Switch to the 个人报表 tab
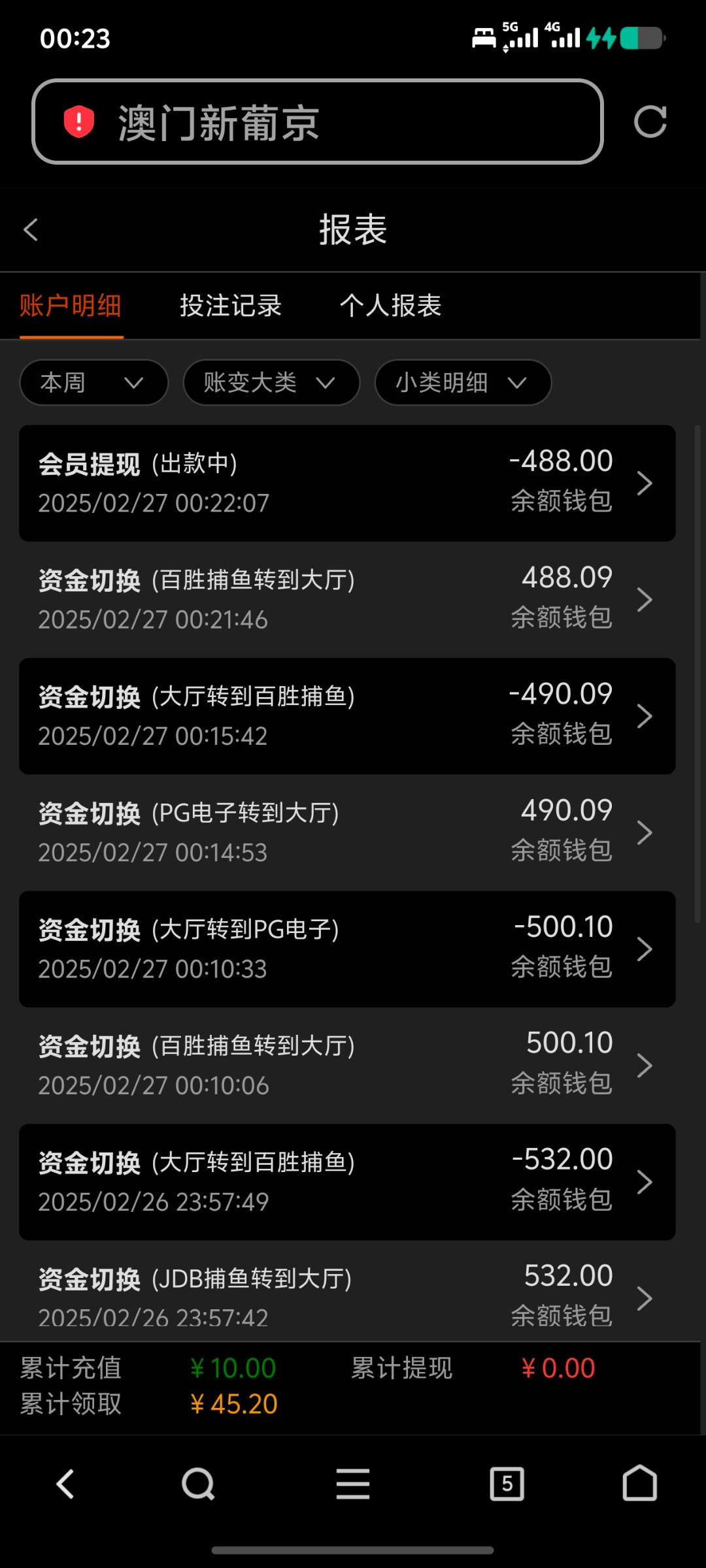 (391, 306)
